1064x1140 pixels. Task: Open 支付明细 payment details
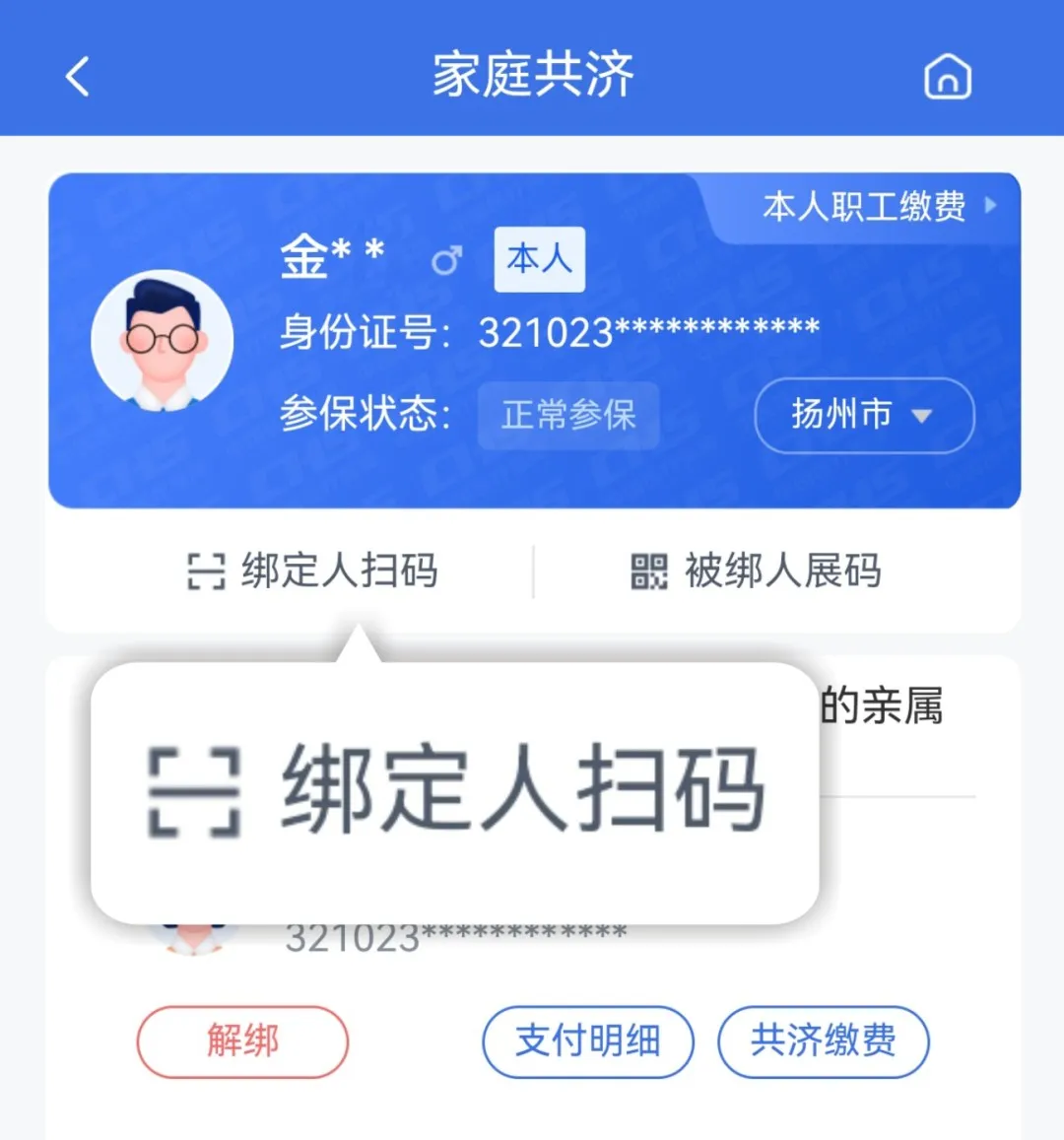click(x=587, y=1041)
